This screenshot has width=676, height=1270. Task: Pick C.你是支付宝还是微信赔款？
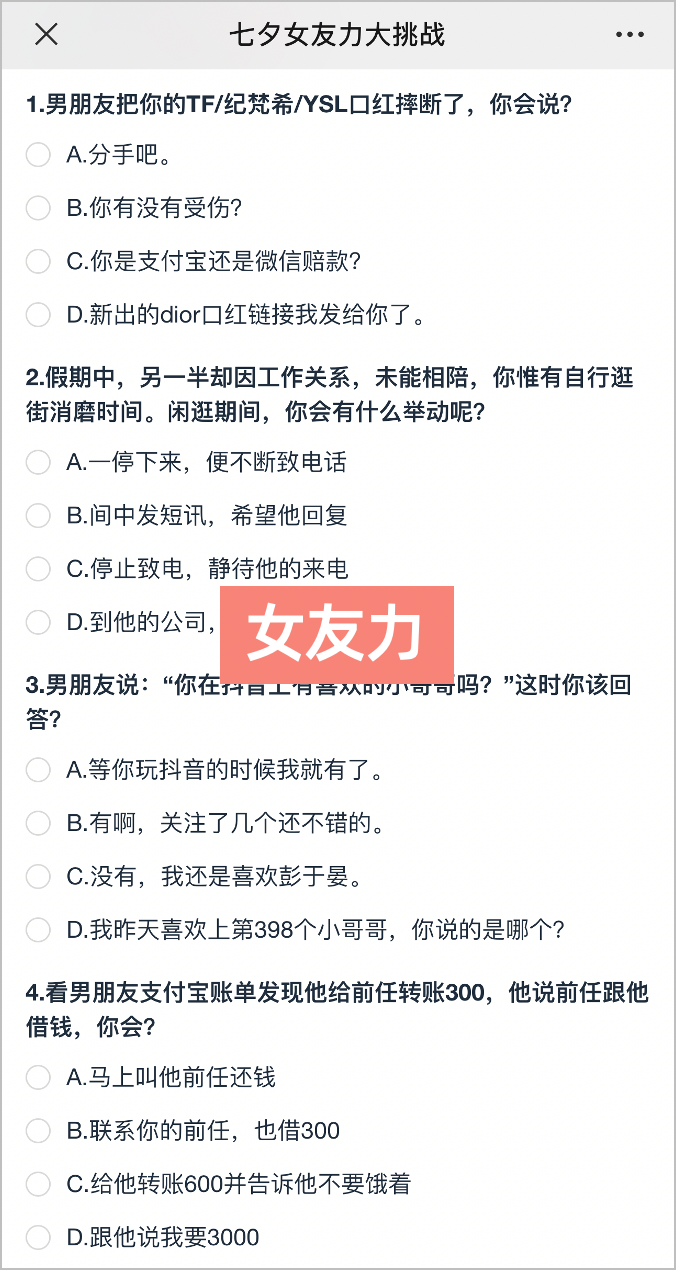(38, 262)
